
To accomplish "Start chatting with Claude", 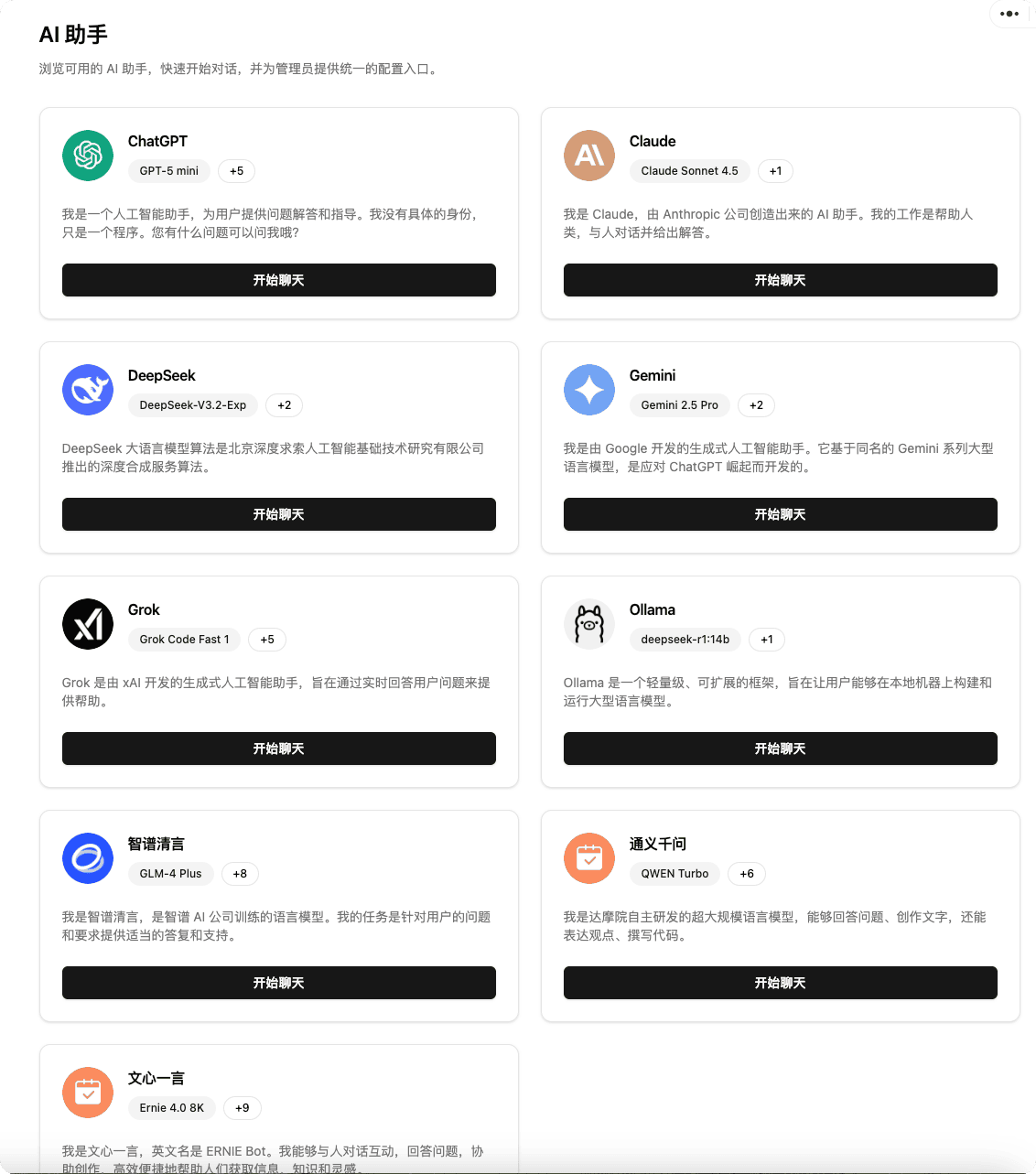I will point(780,280).
